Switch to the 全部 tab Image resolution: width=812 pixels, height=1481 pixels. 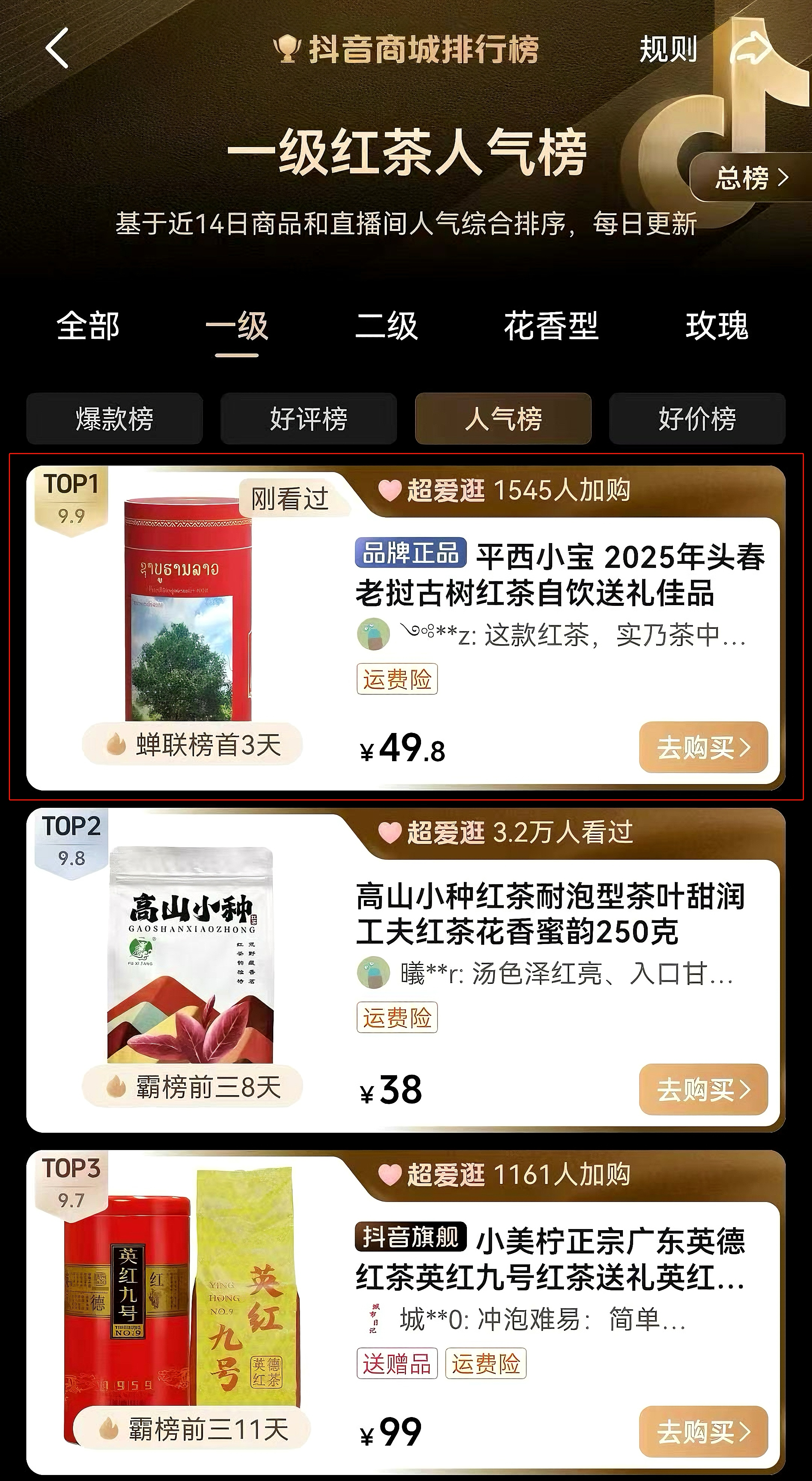click(88, 326)
